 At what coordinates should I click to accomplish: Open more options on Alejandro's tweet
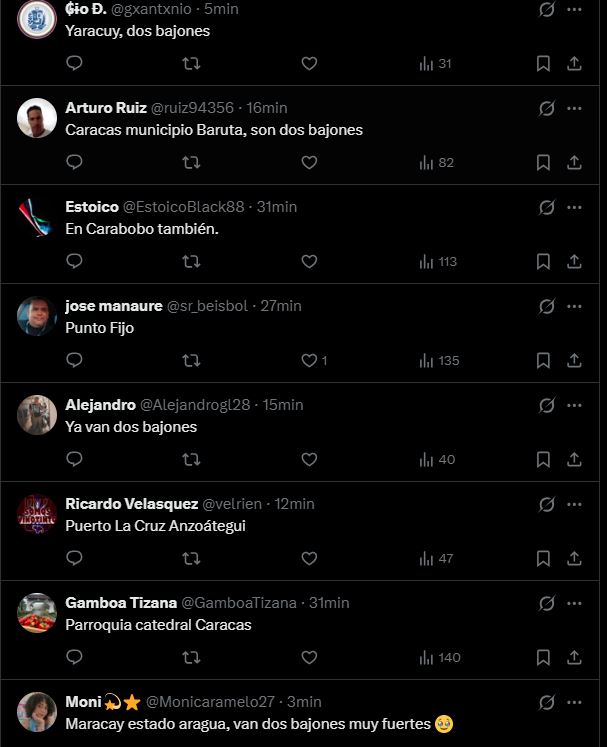click(574, 405)
